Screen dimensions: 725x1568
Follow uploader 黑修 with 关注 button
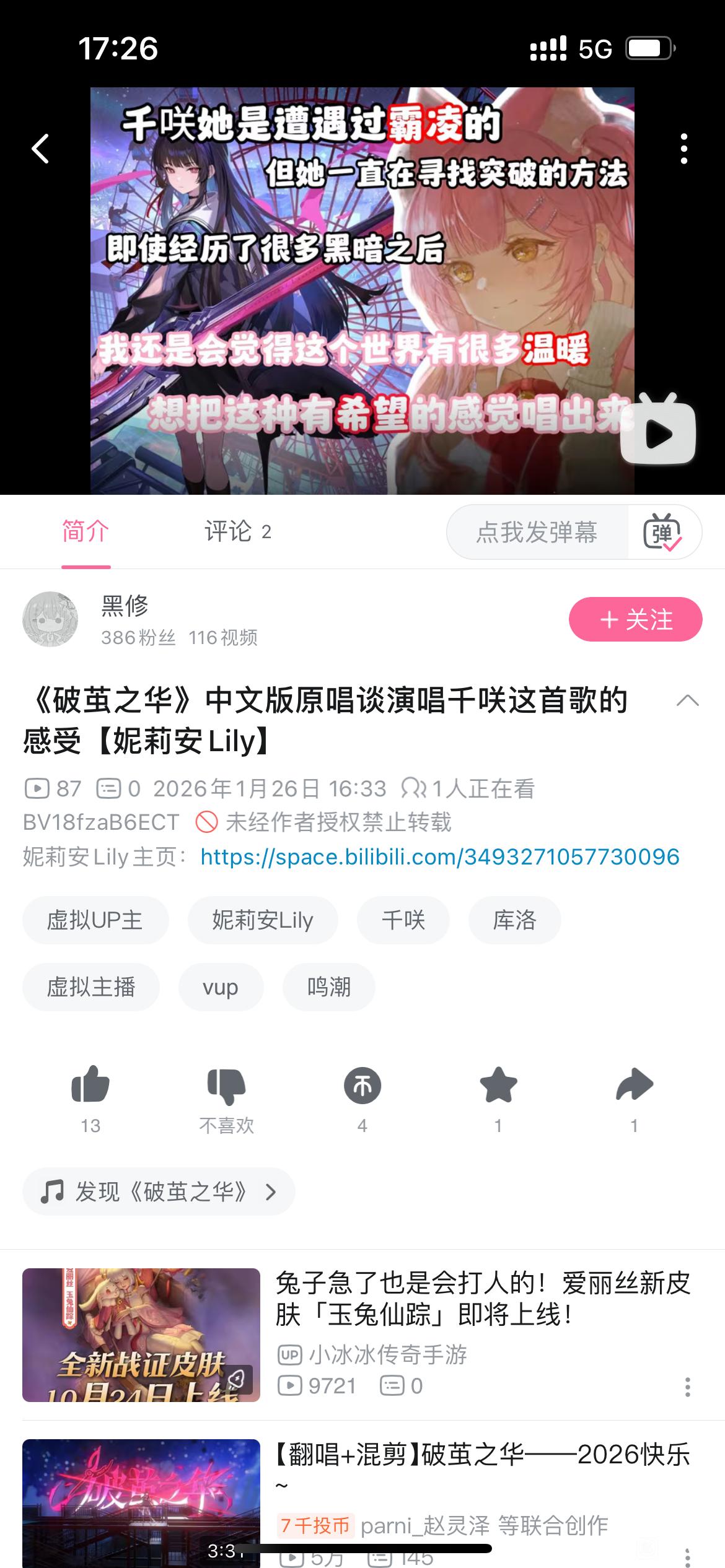(635, 619)
